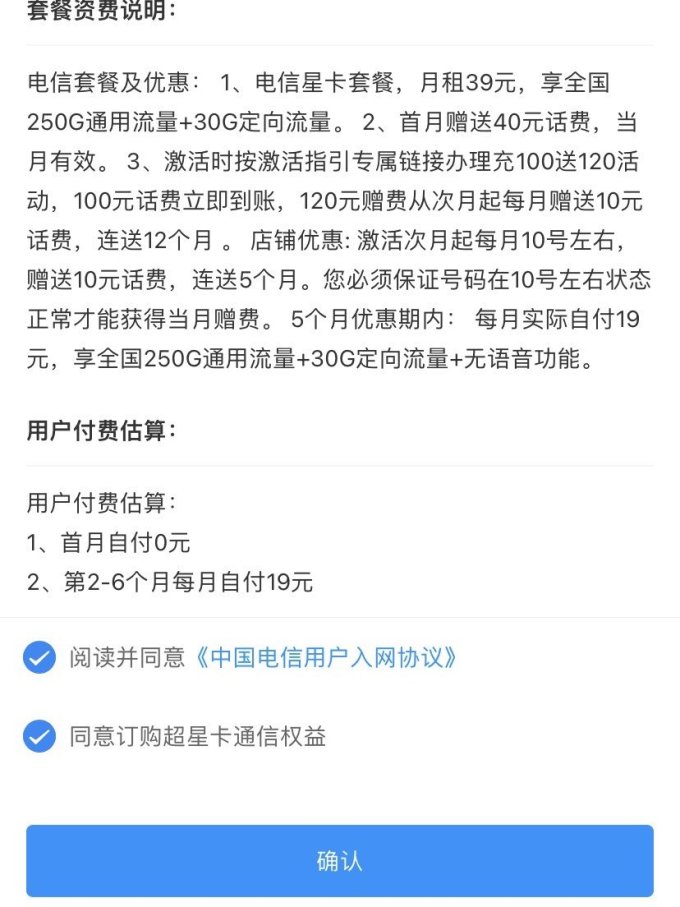The image size is (680, 907).
Task: Uncheck 同意订购超星卡通信权益 checkbox
Action: 39,737
